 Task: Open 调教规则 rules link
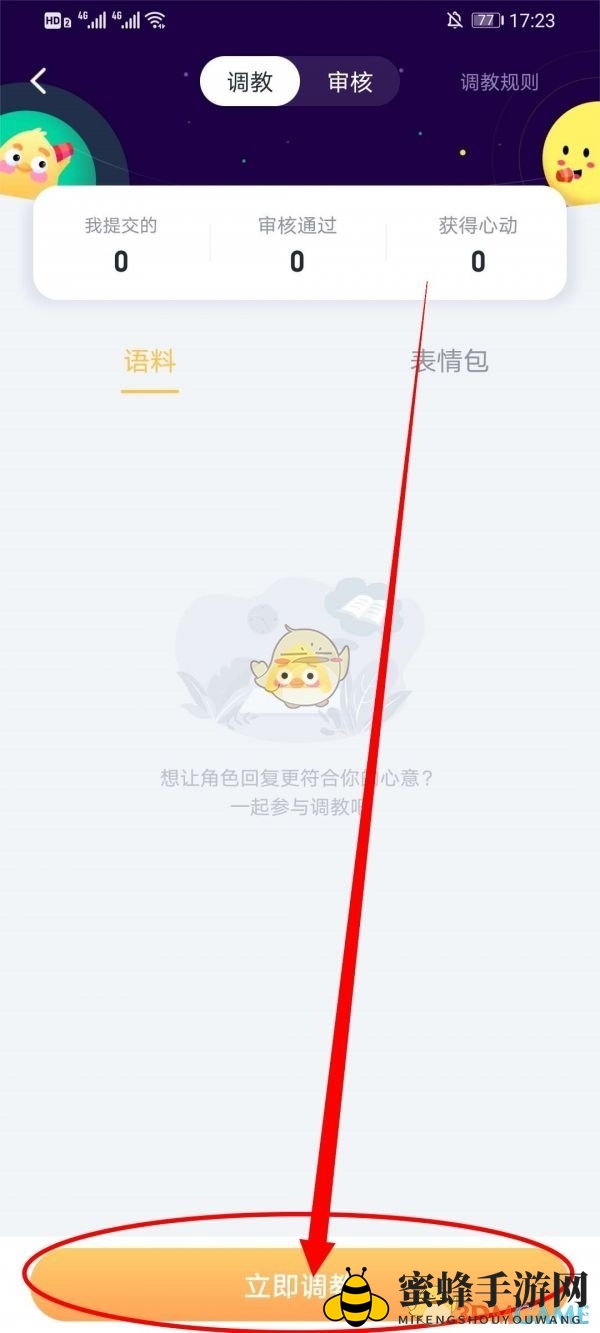pyautogui.click(x=499, y=82)
